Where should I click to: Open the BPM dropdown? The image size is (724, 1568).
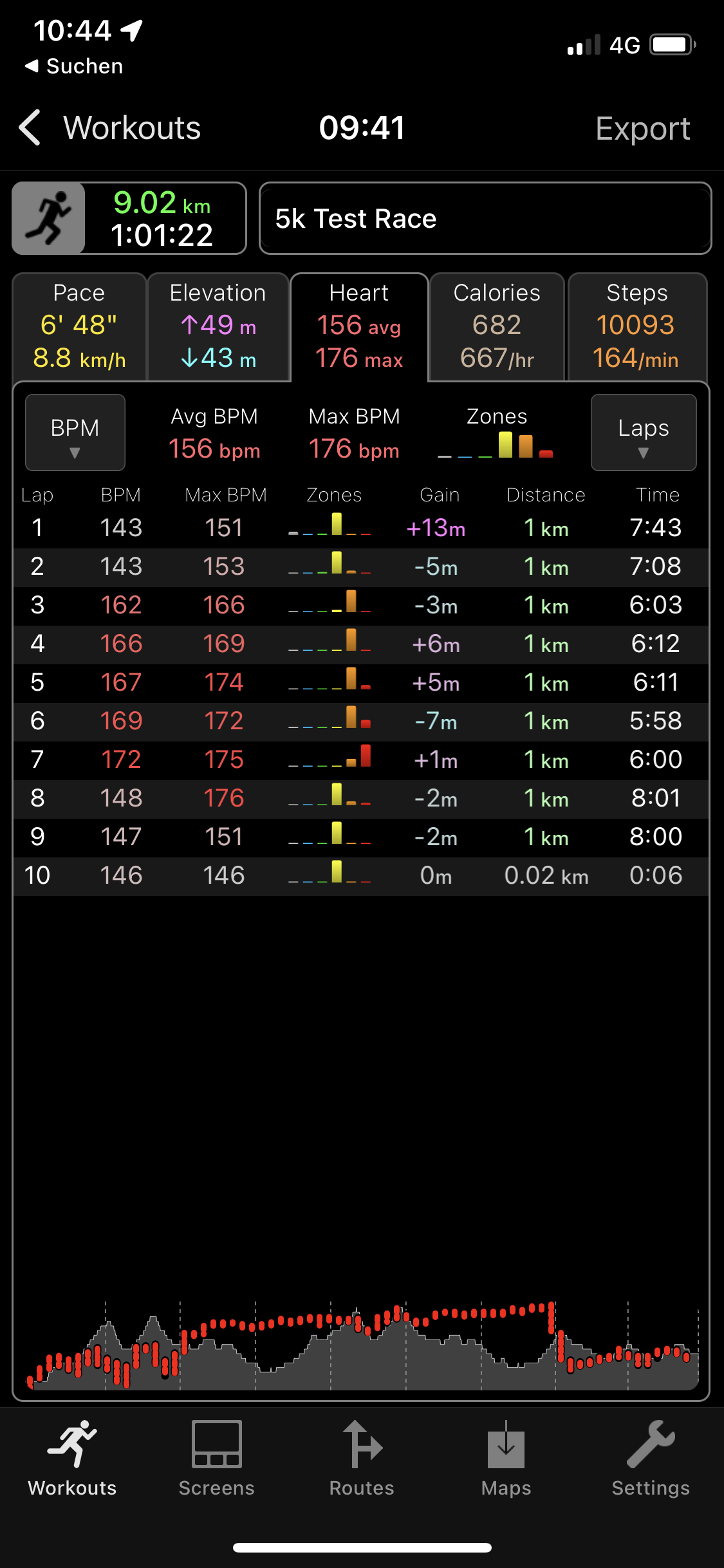75,433
